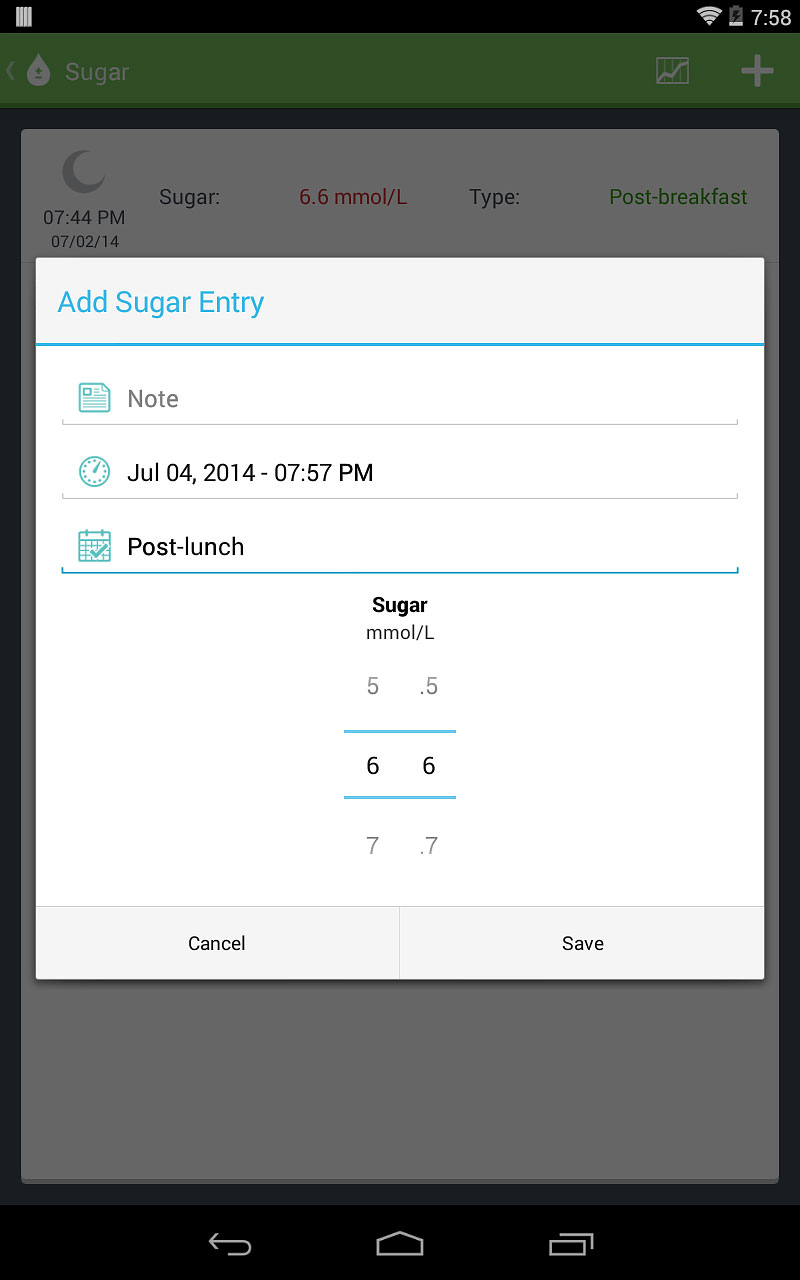800x1280 pixels.
Task: Select 5 in the whole number picker
Action: point(373,687)
